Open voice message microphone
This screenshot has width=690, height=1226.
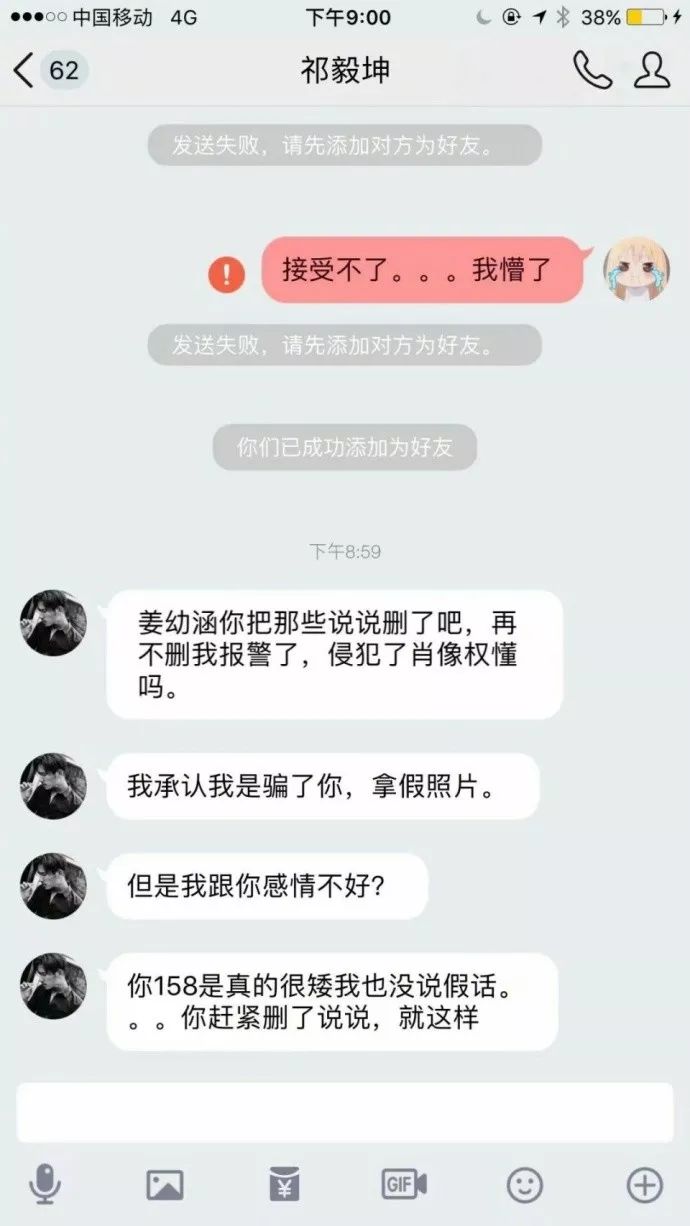pyautogui.click(x=45, y=1185)
